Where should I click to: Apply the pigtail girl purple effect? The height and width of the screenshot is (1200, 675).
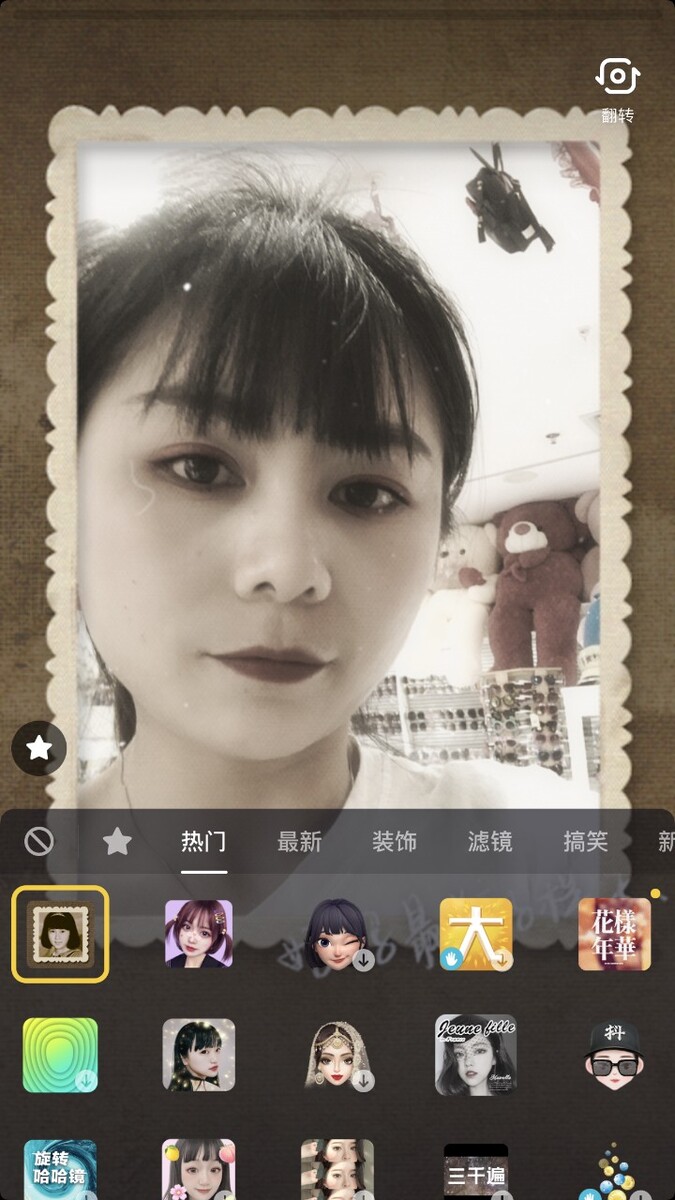click(x=199, y=934)
